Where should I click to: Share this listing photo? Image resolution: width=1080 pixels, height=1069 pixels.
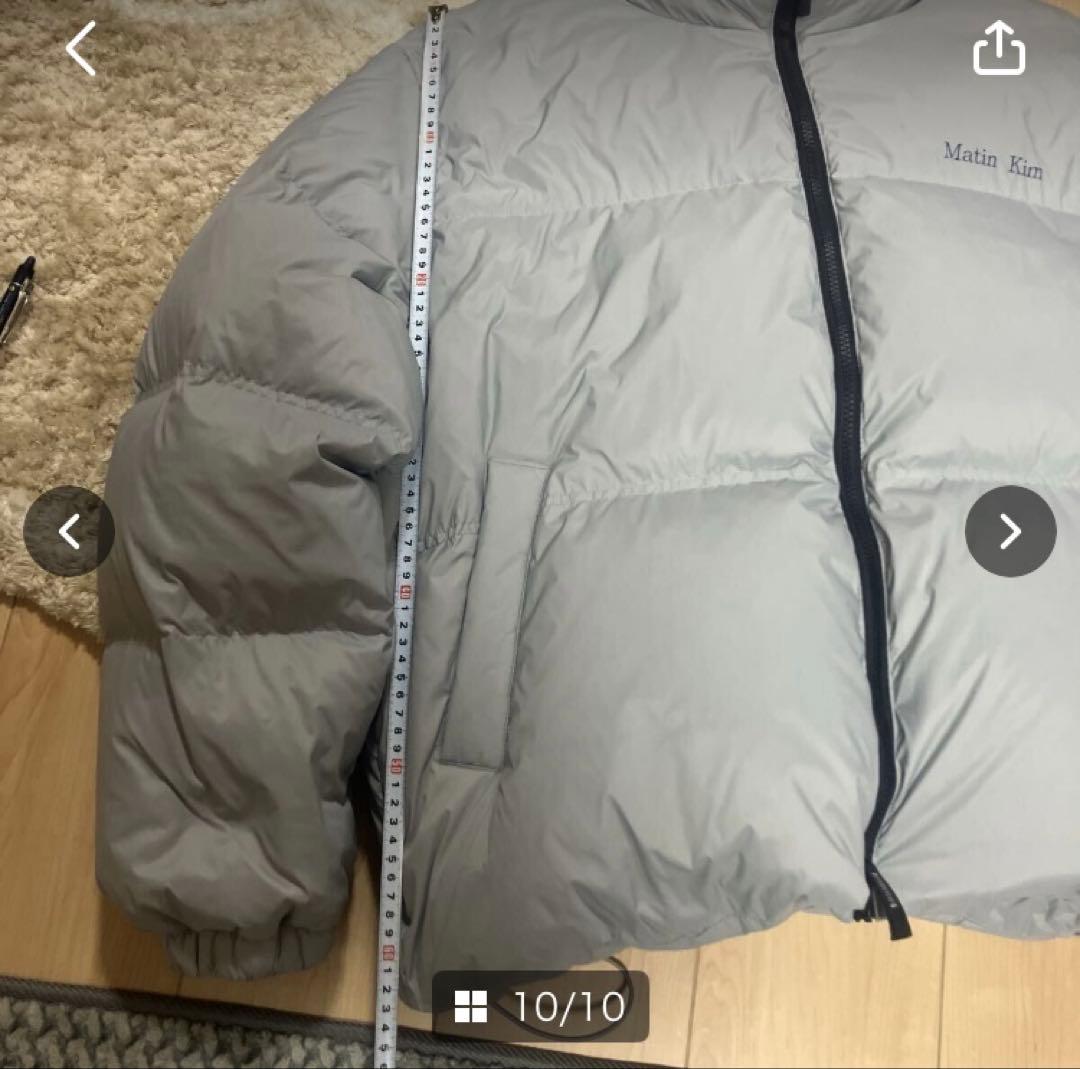point(999,48)
